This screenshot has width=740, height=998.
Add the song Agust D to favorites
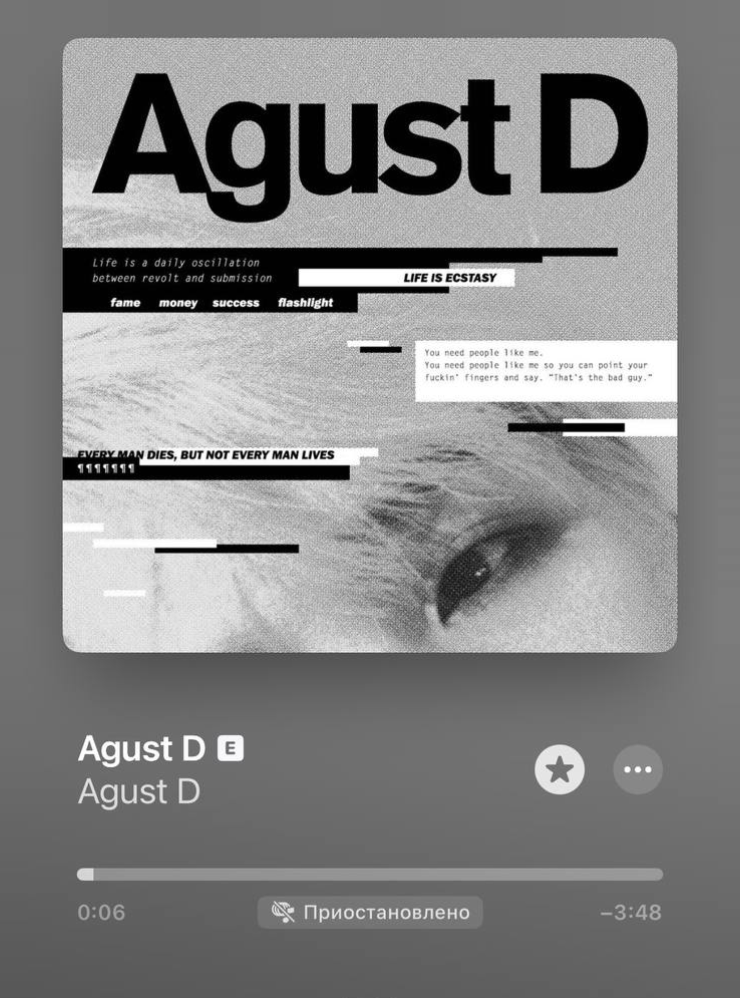coord(560,770)
